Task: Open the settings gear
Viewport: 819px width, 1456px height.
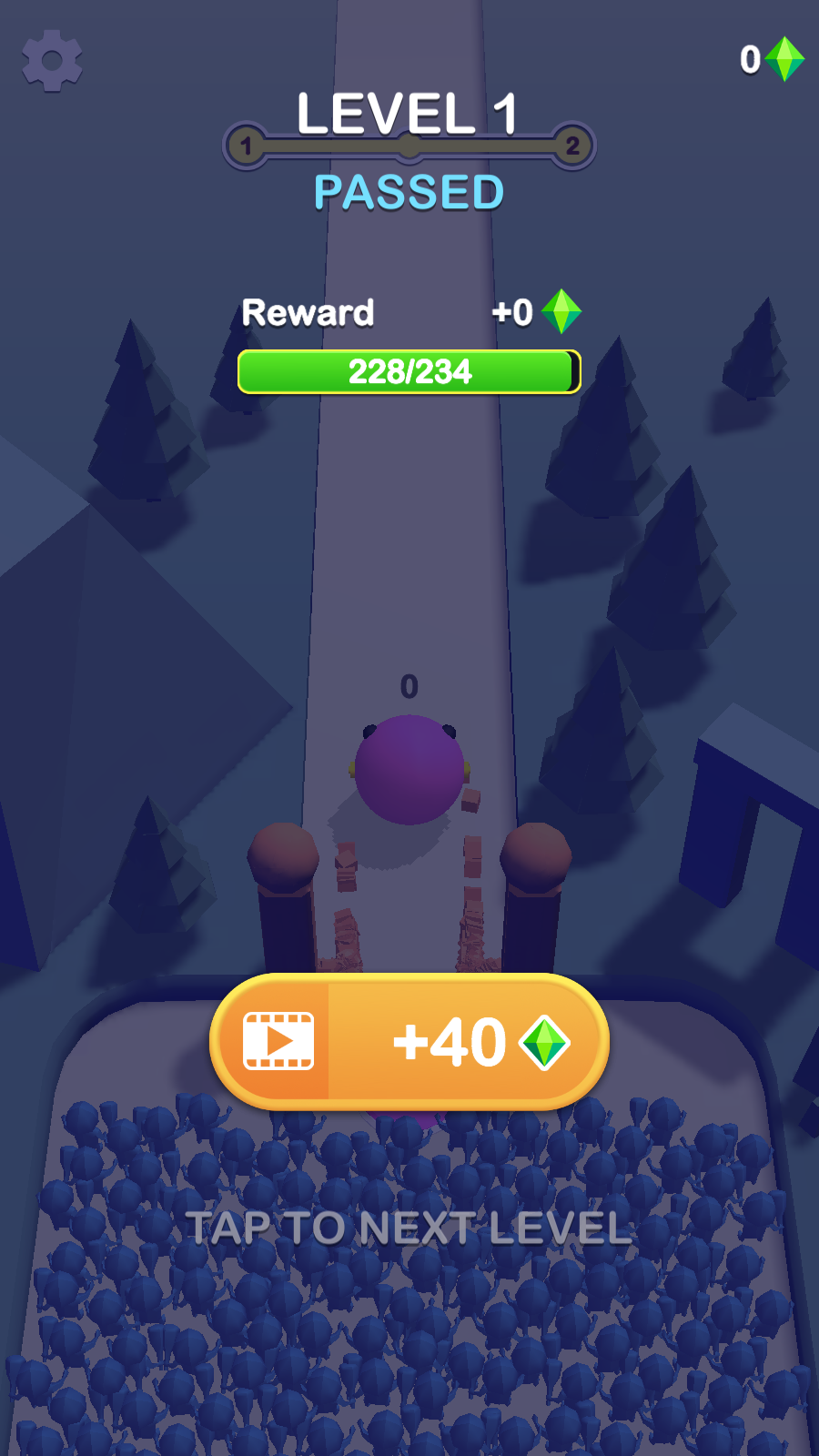Action: 52,60
